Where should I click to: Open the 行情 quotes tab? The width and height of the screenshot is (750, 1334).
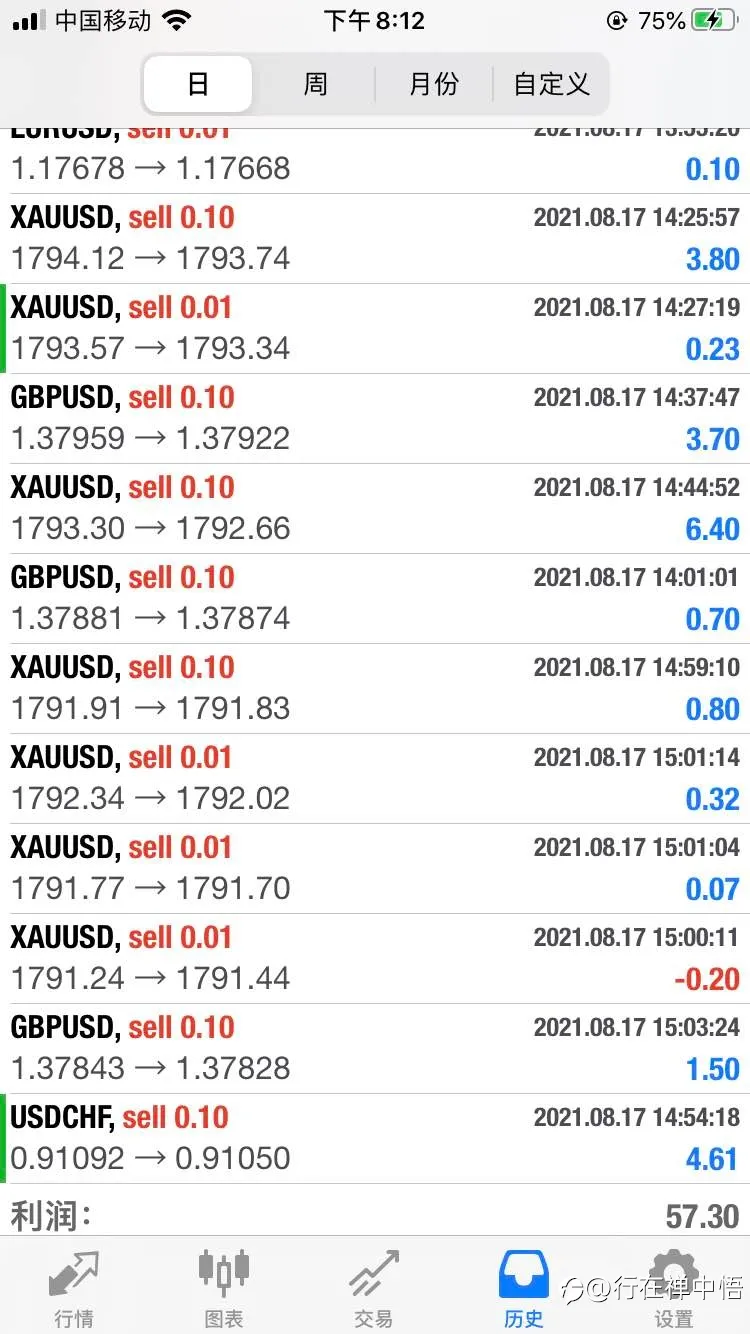(x=75, y=1287)
